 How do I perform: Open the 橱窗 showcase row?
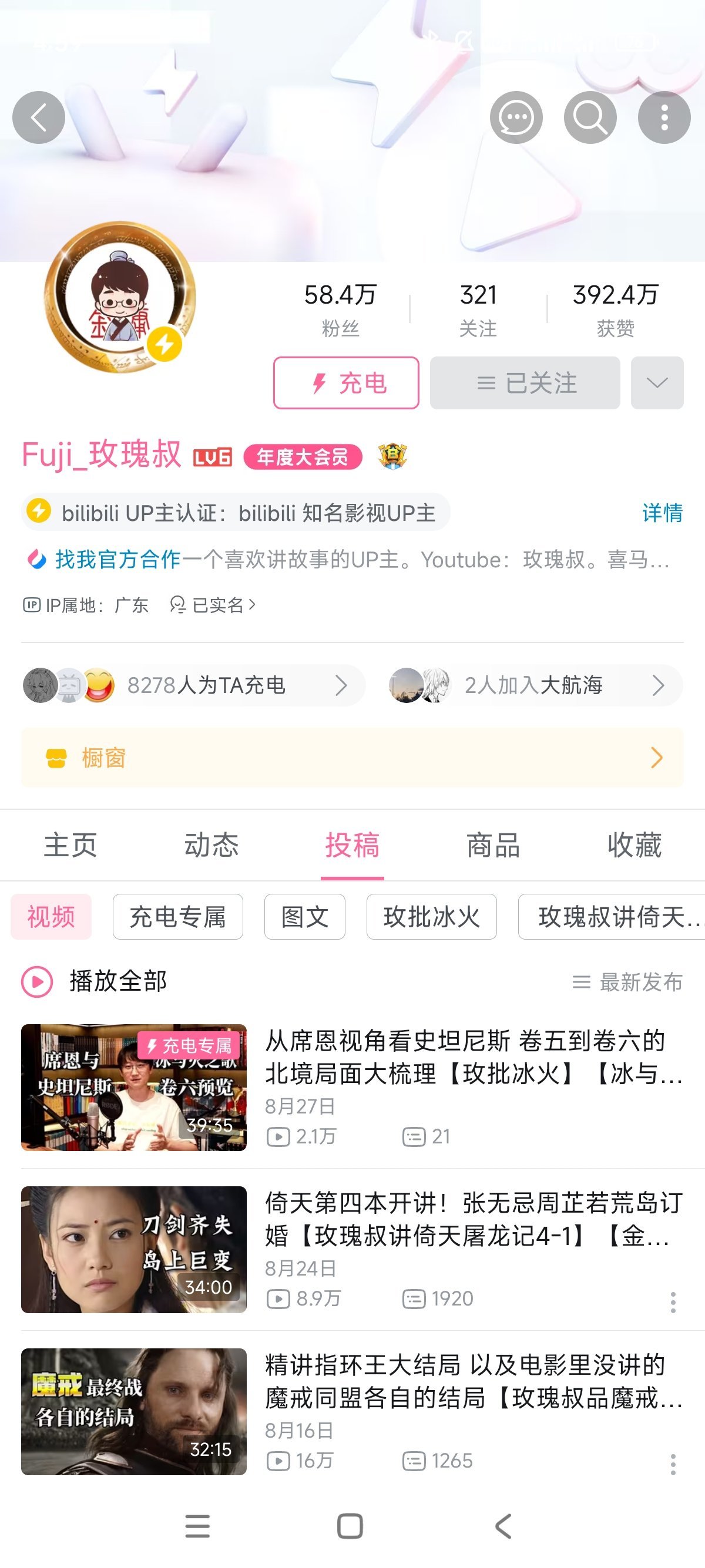point(352,758)
